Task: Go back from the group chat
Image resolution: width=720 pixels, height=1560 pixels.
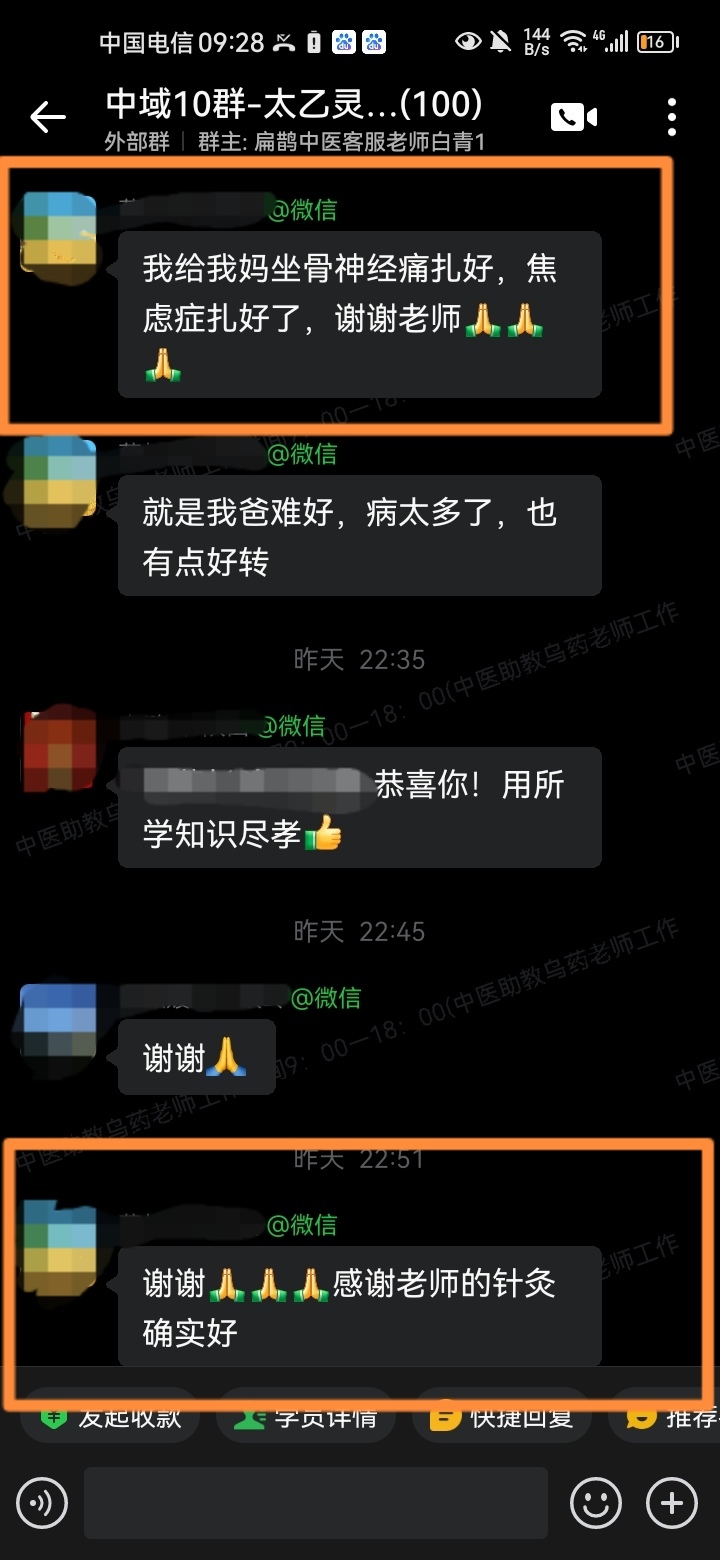Action: pyautogui.click(x=47, y=118)
